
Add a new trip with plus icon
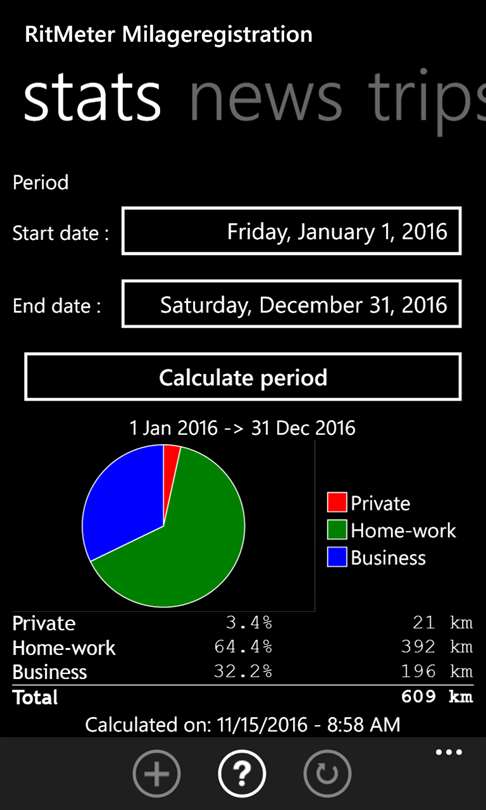coord(157,774)
